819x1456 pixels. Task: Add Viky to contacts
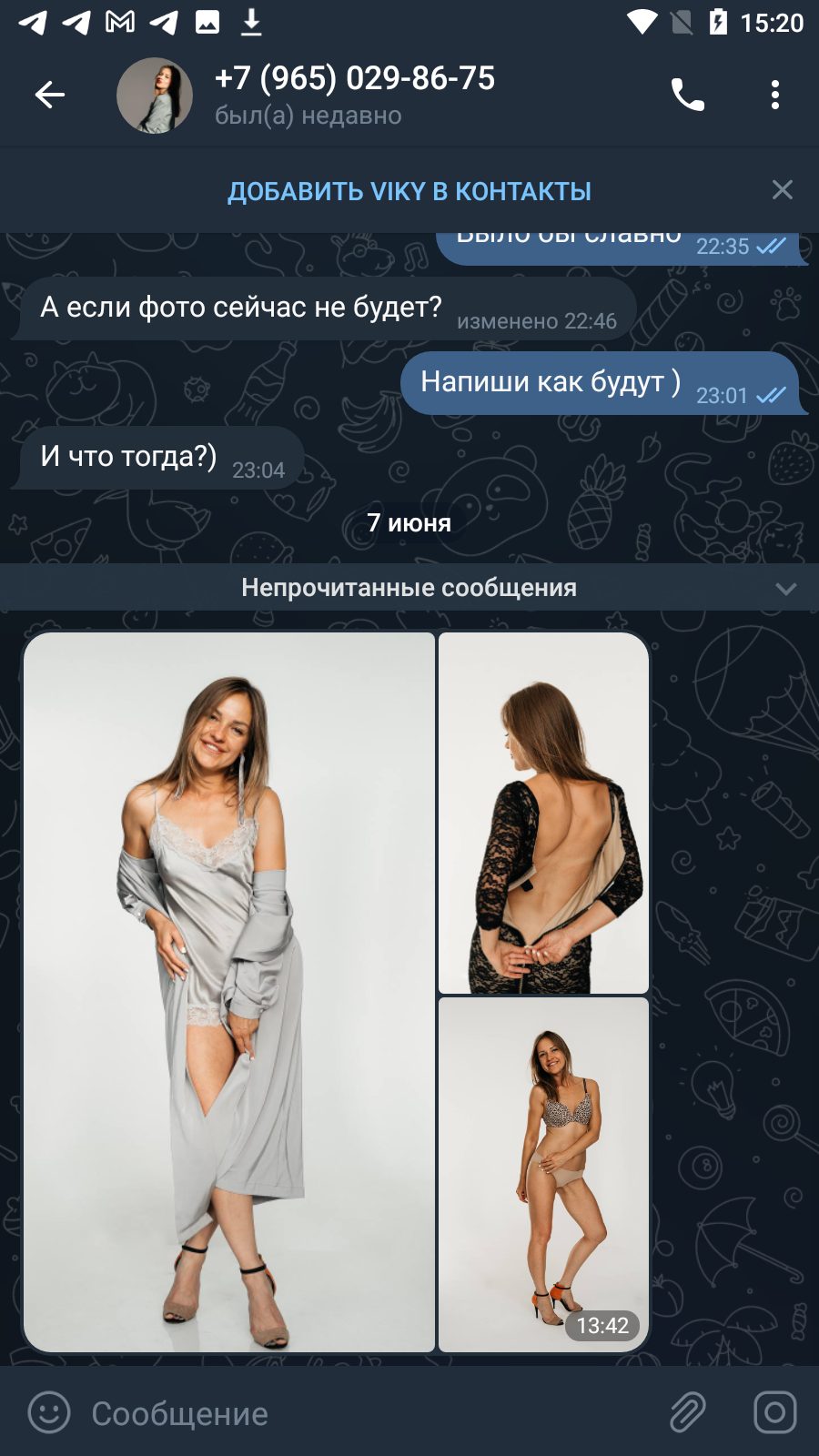[409, 191]
